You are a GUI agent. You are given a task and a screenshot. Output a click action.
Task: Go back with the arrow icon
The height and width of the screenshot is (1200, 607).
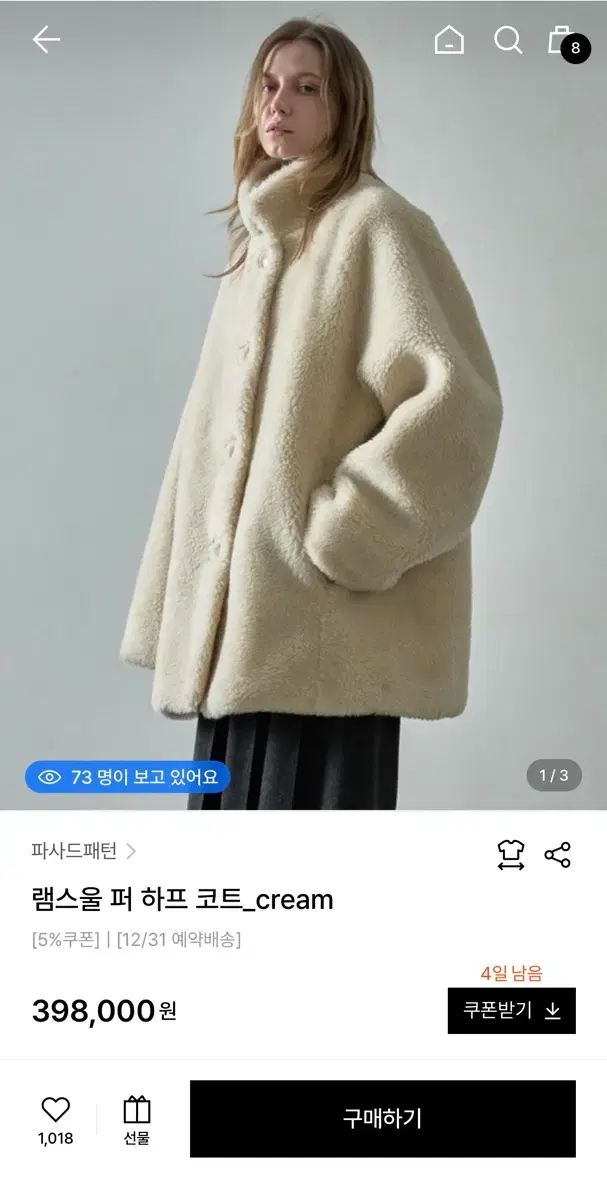(x=46, y=40)
